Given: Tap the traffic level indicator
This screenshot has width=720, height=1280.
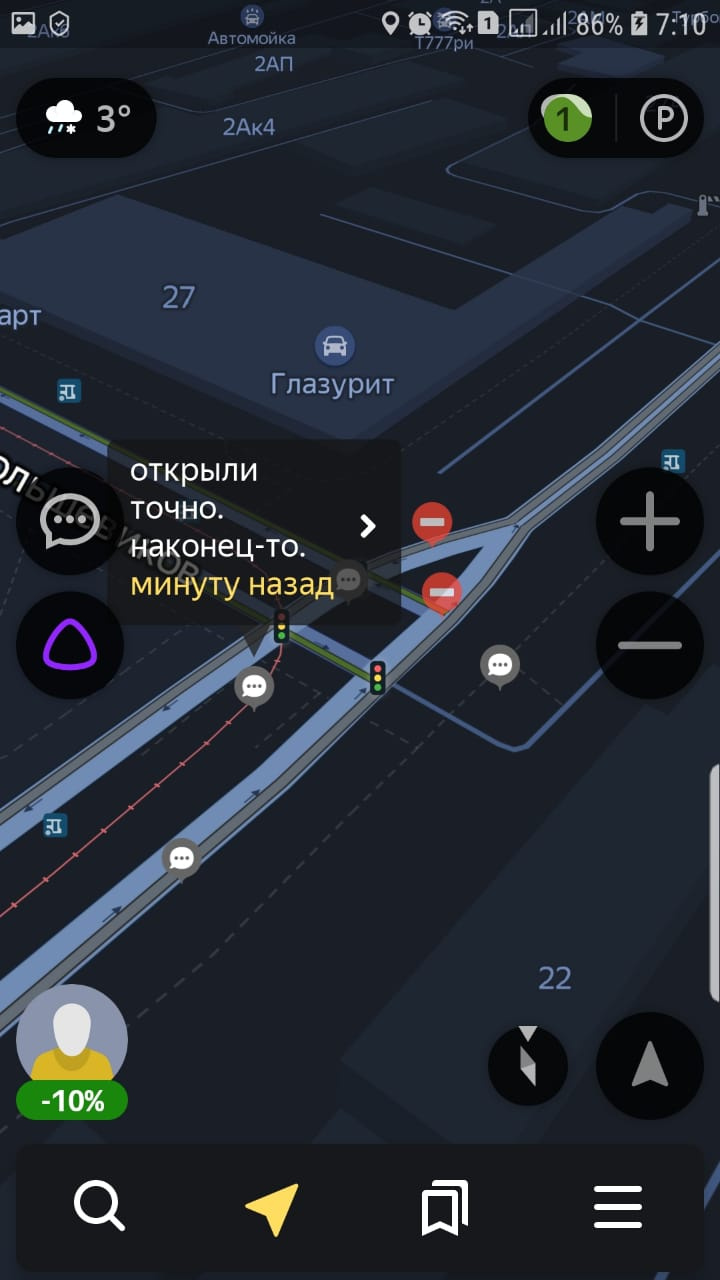Looking at the screenshot, I should 566,120.
